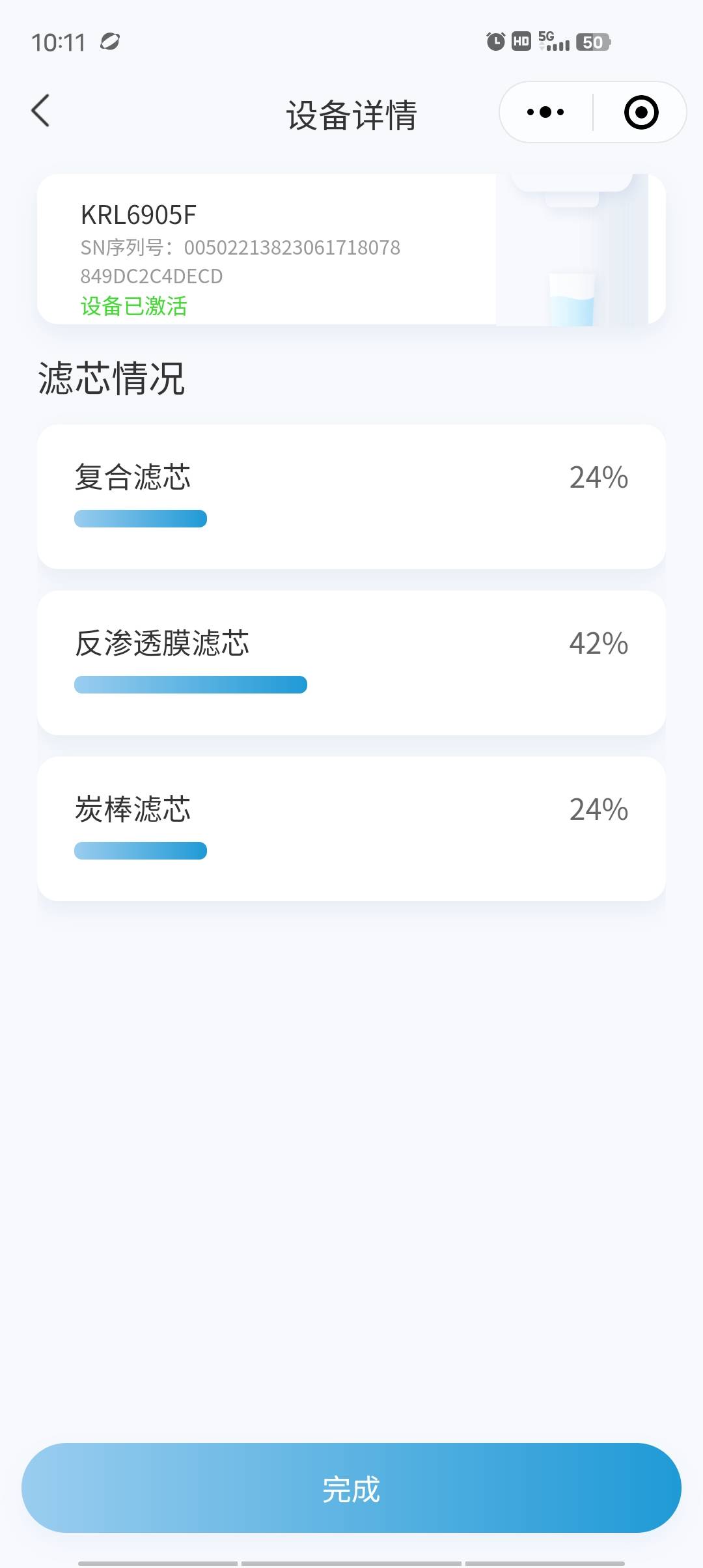703x1568 pixels.
Task: Open the 炭棒滤芯 filter card
Action: pyautogui.click(x=351, y=829)
